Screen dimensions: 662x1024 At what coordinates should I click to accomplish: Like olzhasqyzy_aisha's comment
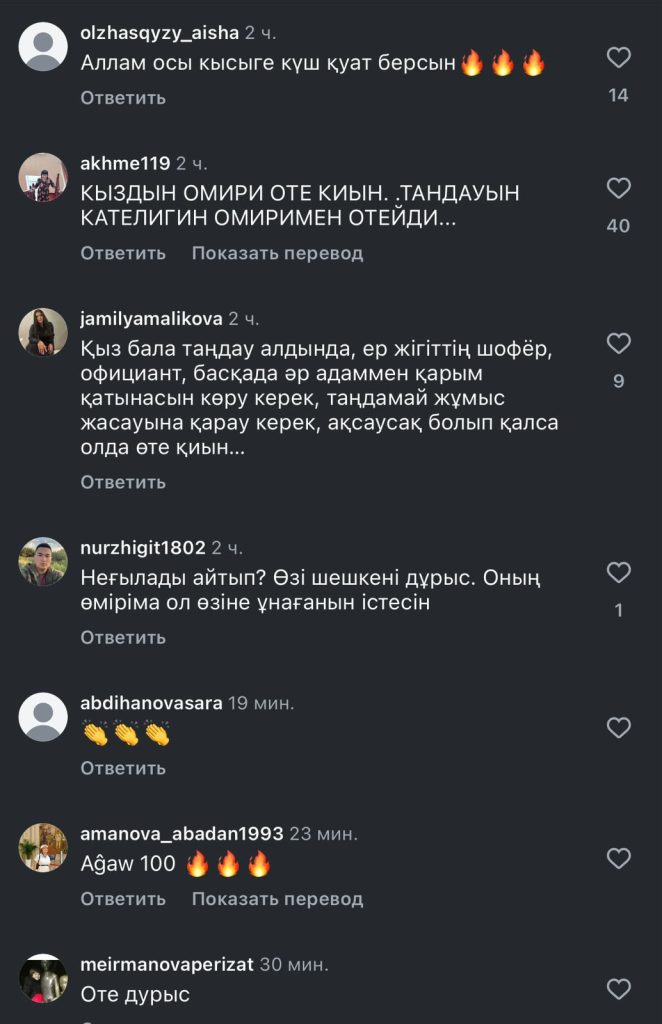[x=618, y=57]
